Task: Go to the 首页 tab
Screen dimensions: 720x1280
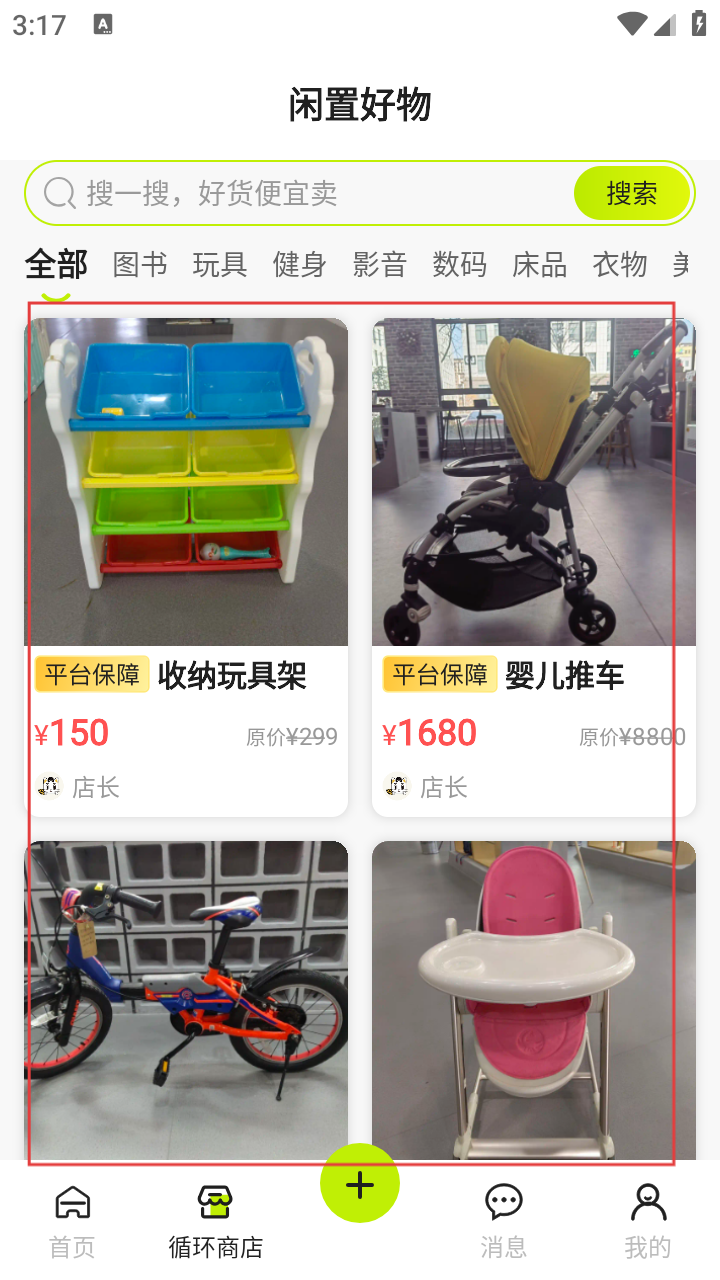Action: pos(72,1220)
